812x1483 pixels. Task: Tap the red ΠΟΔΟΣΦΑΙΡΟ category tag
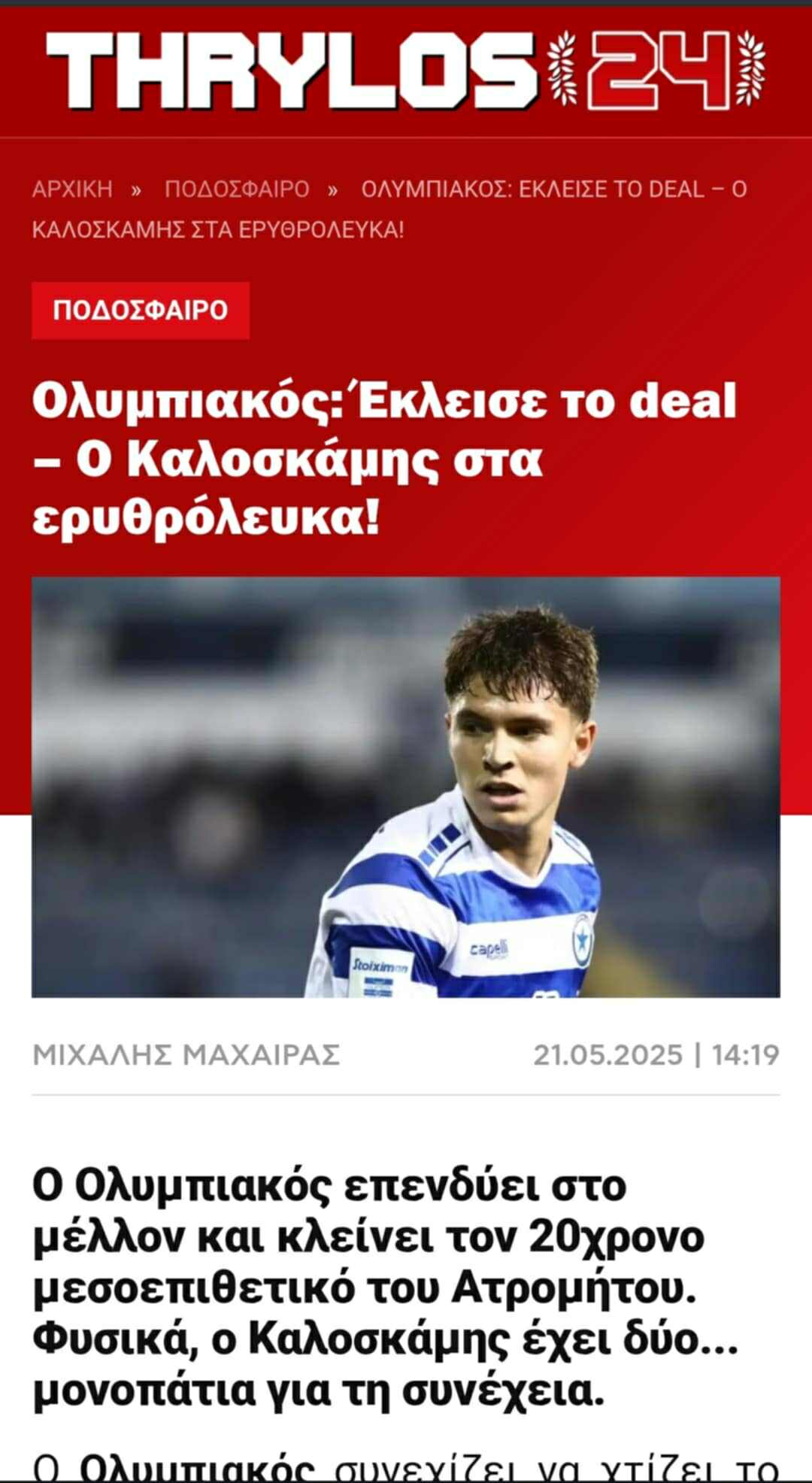[x=141, y=310]
